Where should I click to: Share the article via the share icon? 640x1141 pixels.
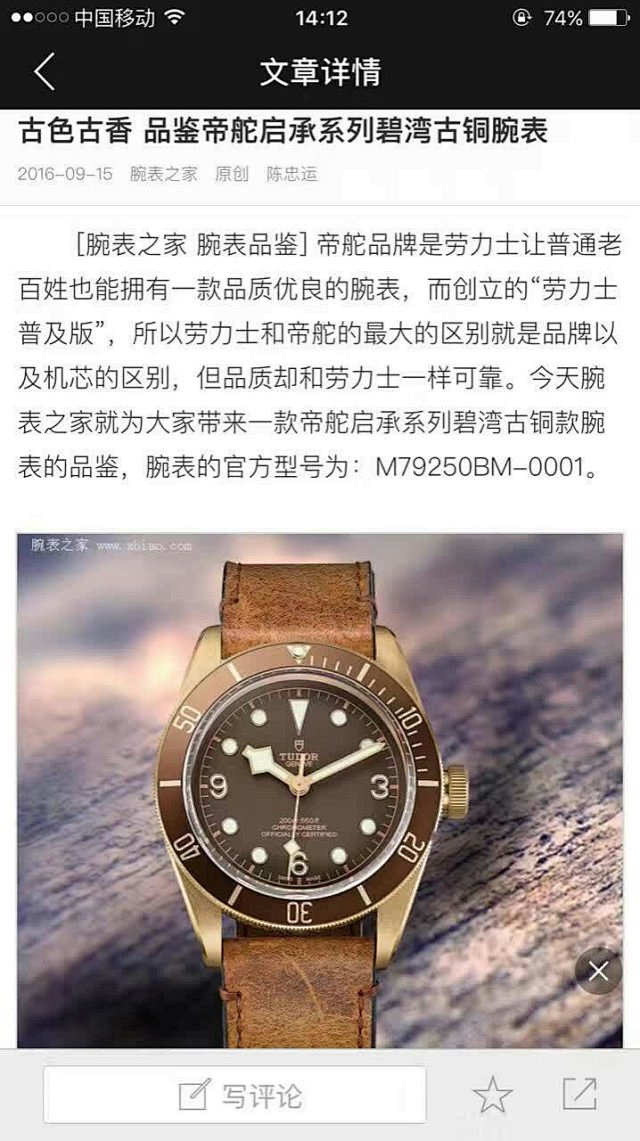pos(580,1094)
